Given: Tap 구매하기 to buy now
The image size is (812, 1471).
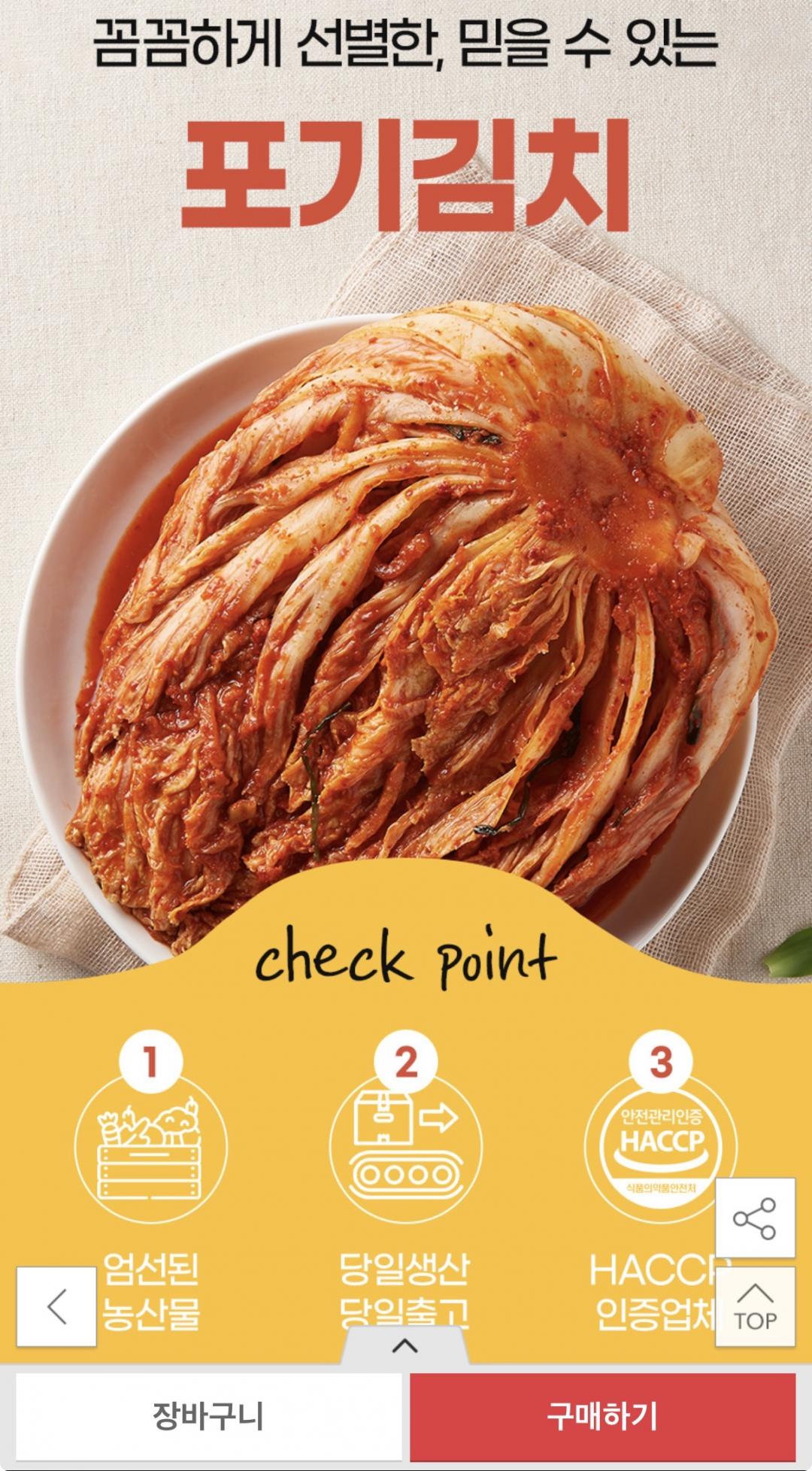Looking at the screenshot, I should (x=602, y=1416).
